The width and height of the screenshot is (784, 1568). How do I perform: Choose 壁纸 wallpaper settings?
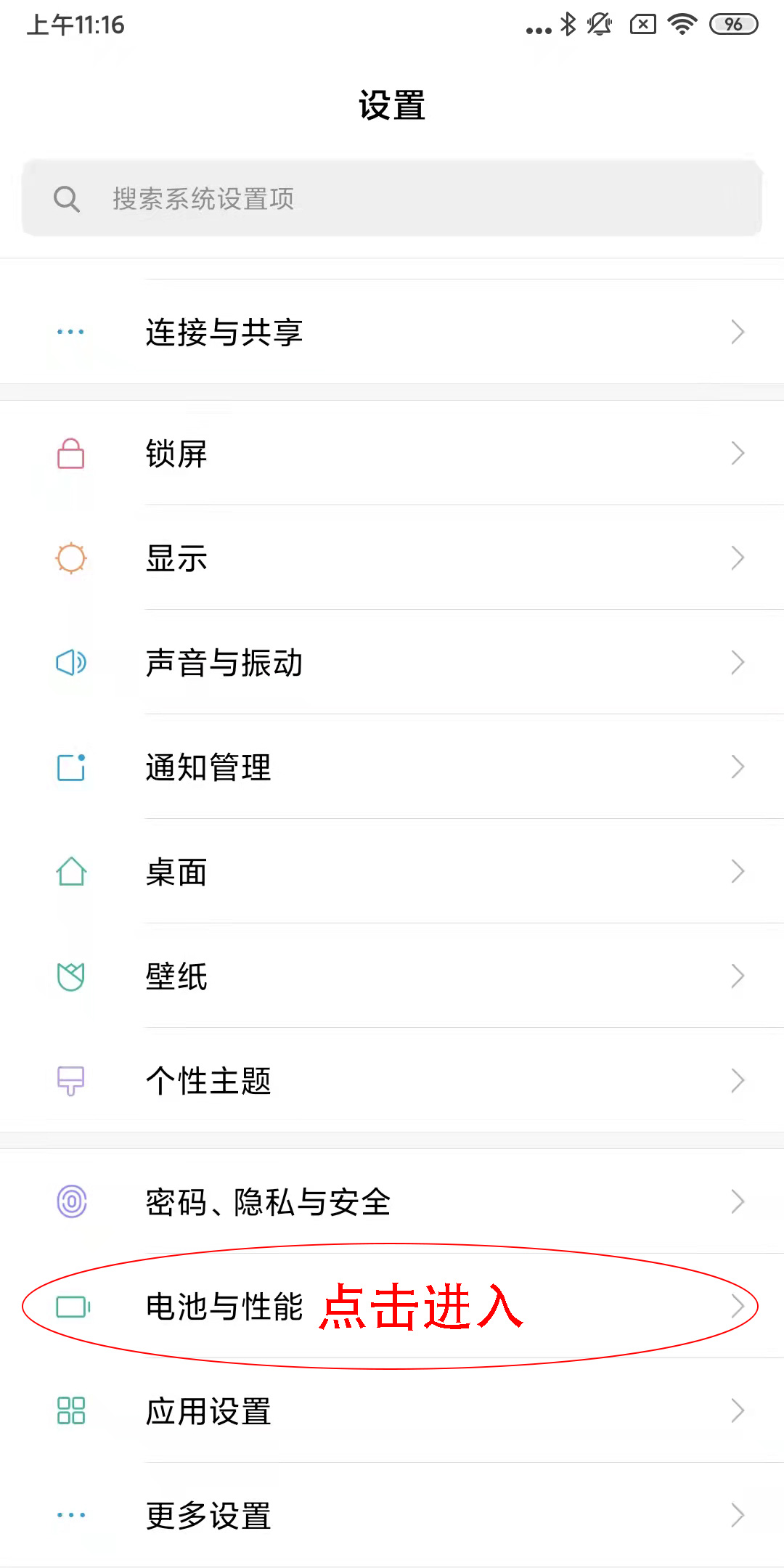tap(392, 976)
